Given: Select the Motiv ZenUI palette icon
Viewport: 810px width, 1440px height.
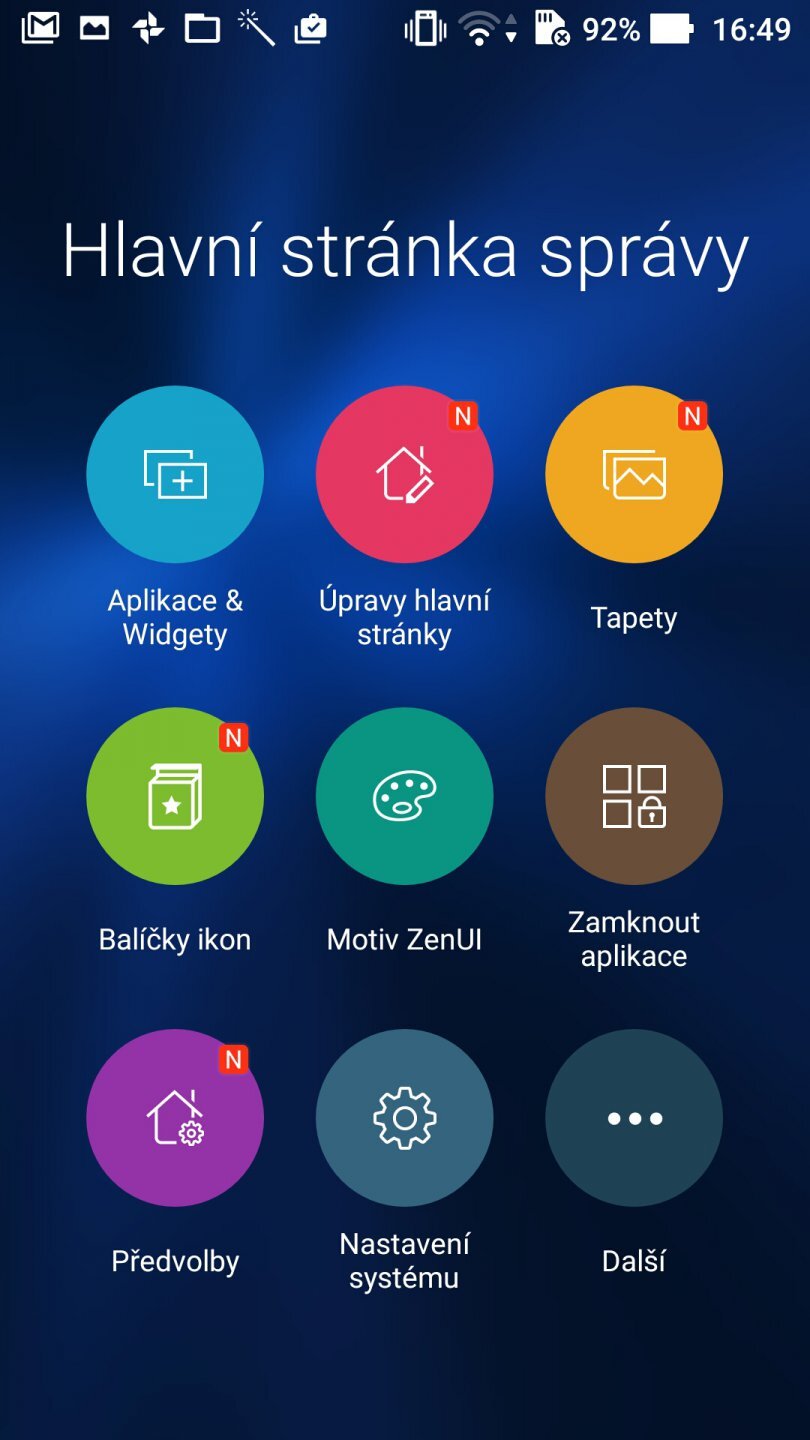Looking at the screenshot, I should click(x=404, y=796).
